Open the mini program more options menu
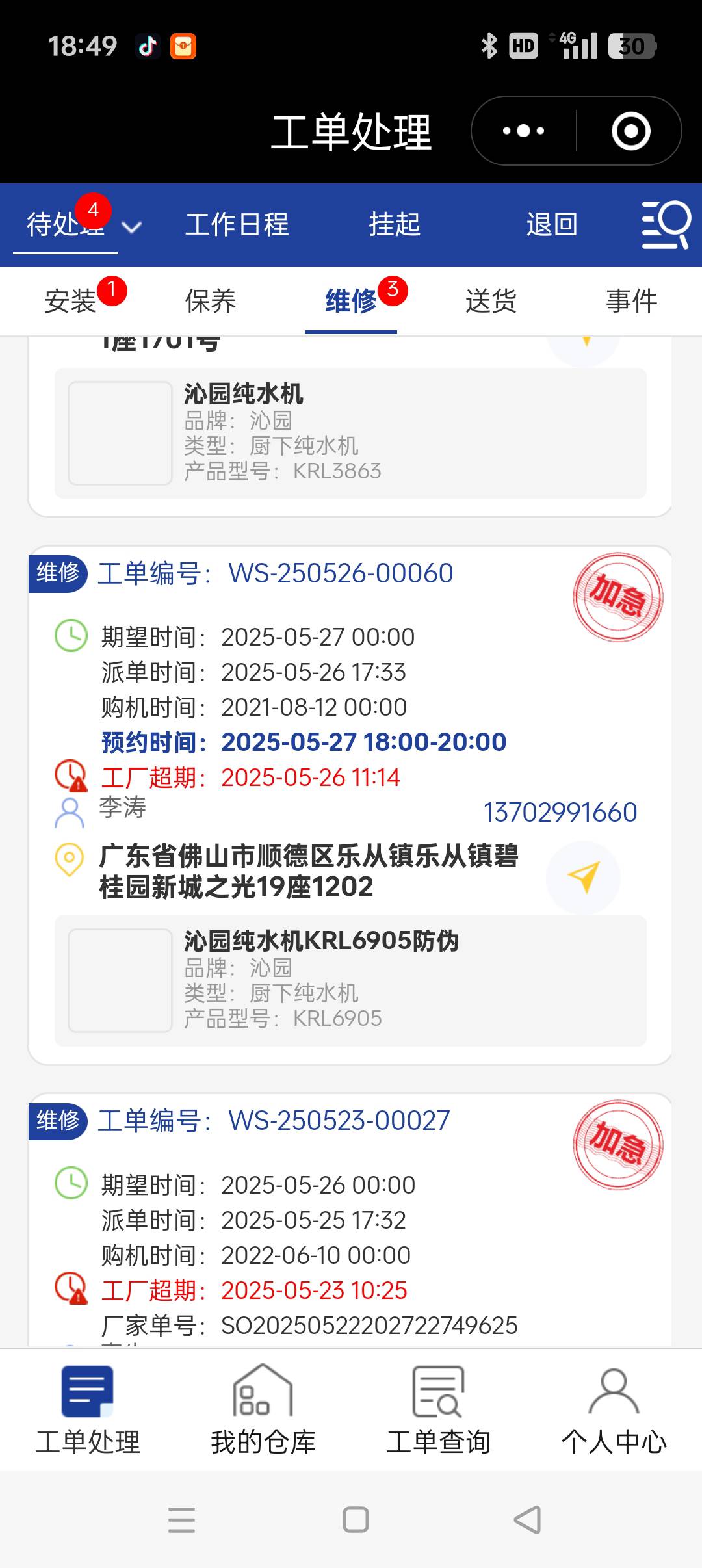702x1568 pixels. coord(524,131)
